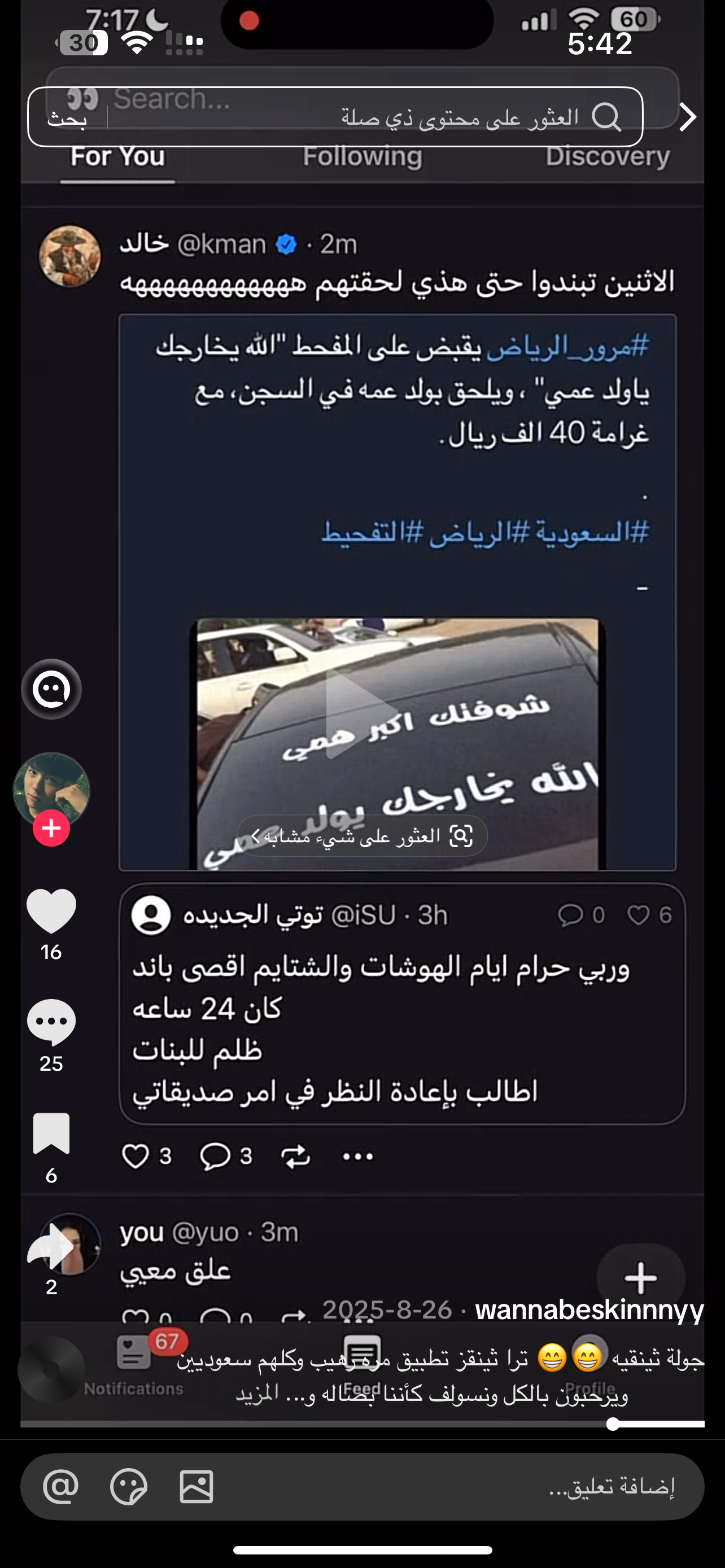The height and width of the screenshot is (1568, 725).
Task: Mention someone with the @ icon
Action: pyautogui.click(x=61, y=1486)
